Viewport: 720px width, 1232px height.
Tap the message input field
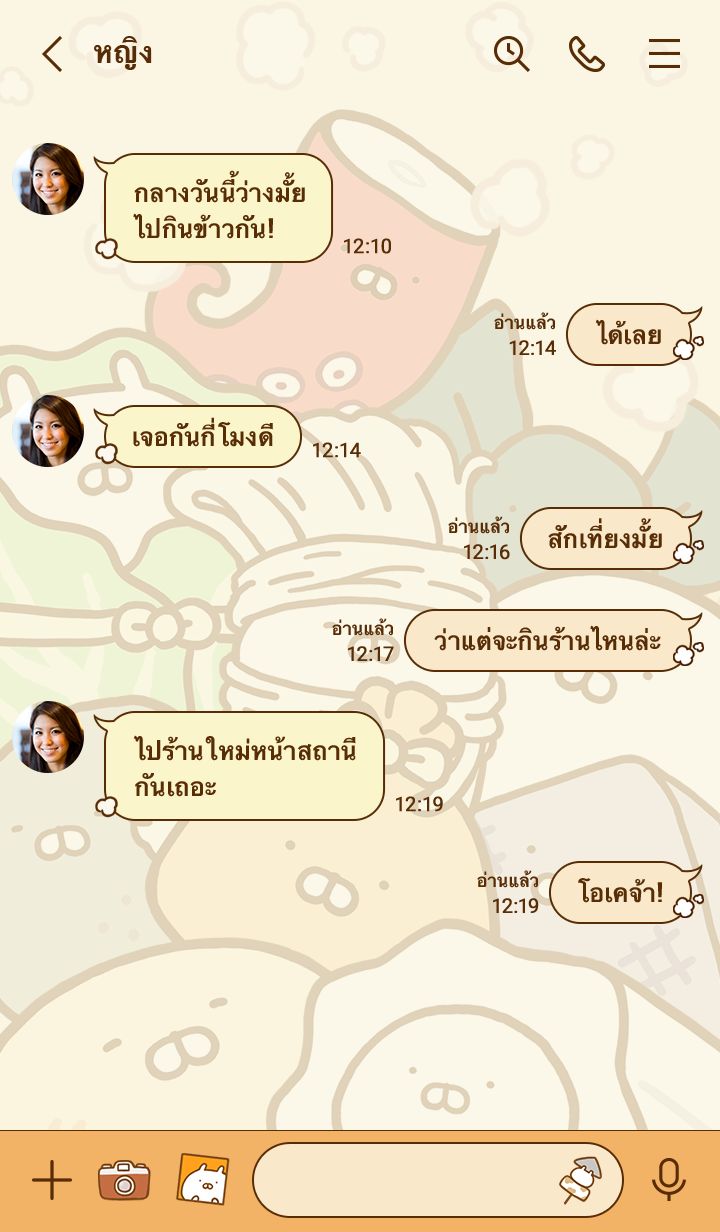pyautogui.click(x=400, y=1181)
